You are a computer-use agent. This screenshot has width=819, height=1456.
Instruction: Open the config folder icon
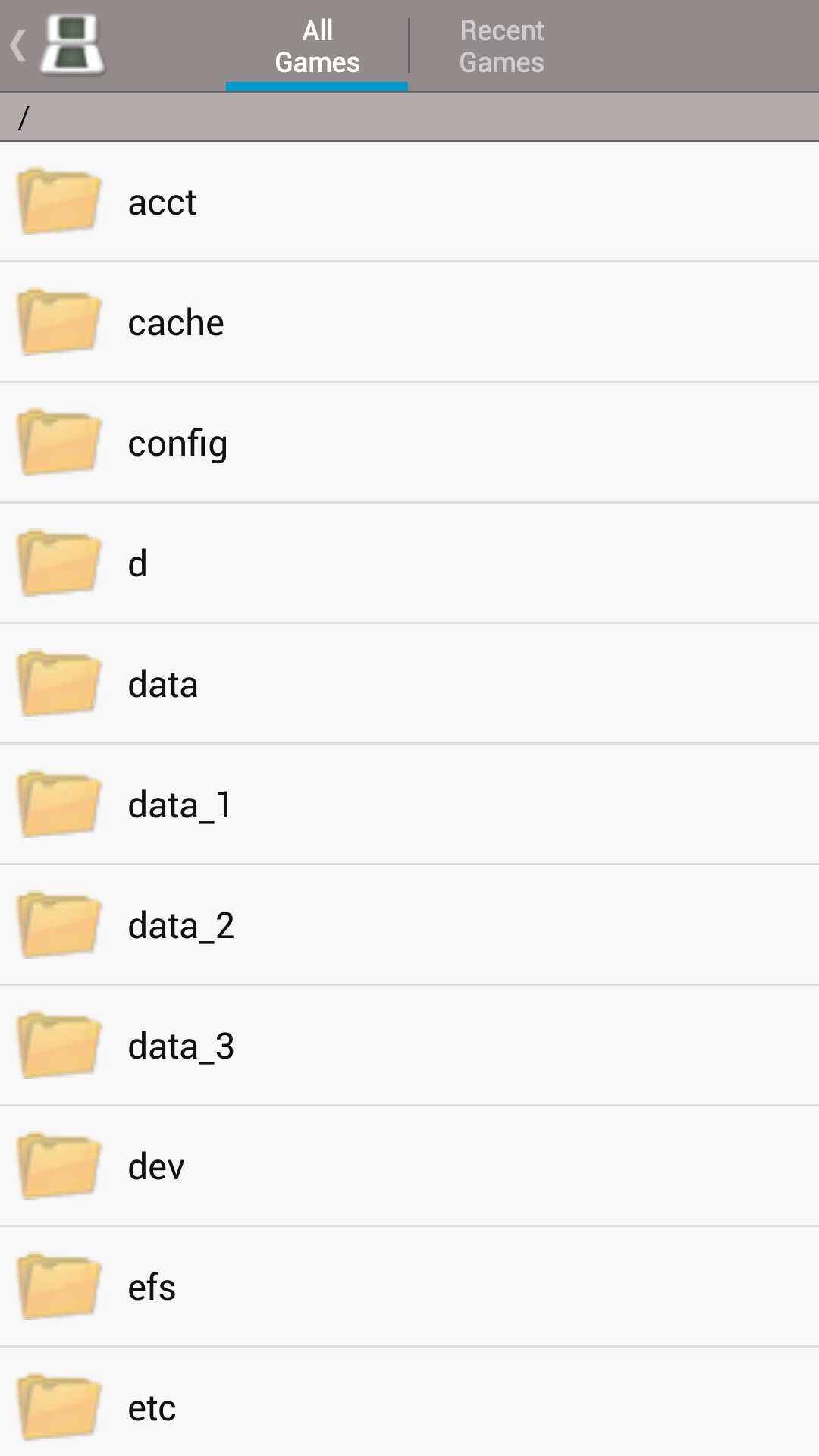(59, 442)
